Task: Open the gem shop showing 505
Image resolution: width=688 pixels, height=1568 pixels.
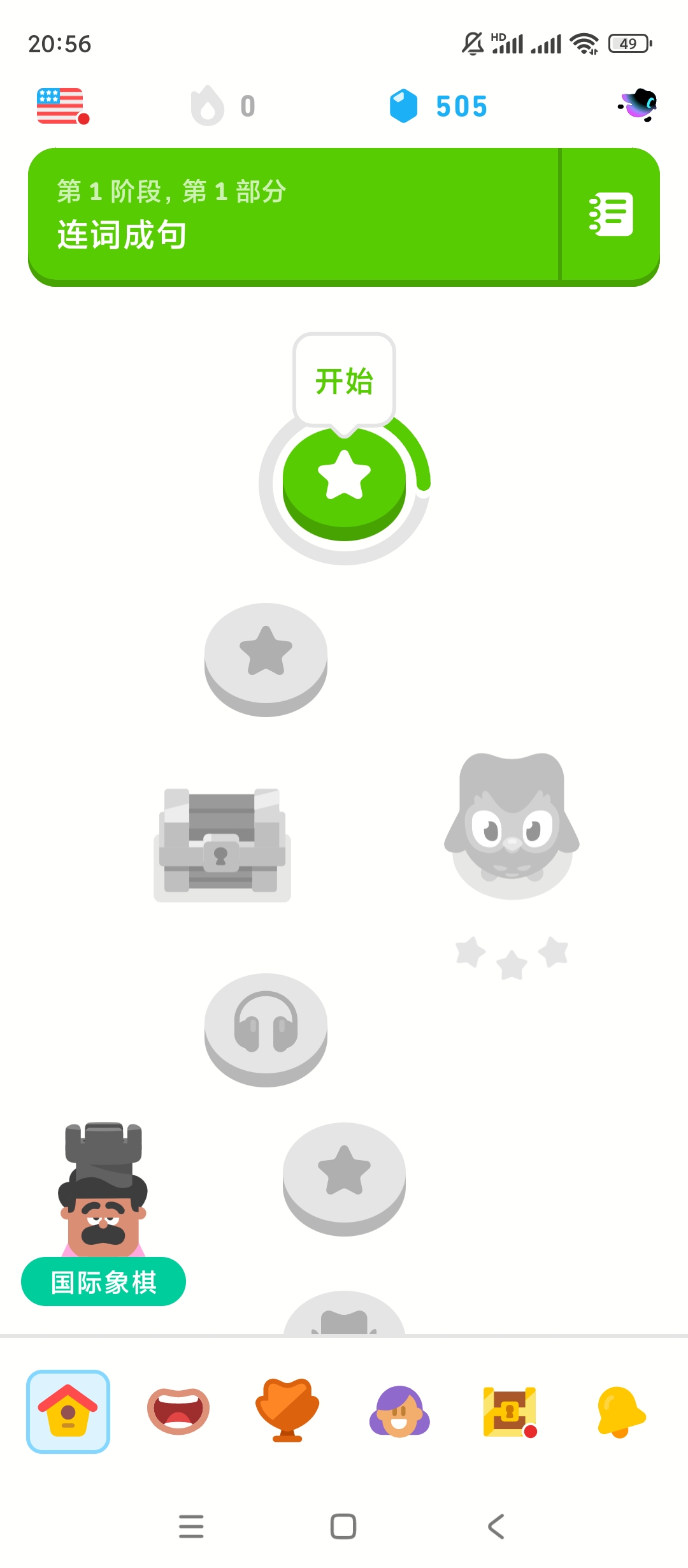Action: point(438,106)
